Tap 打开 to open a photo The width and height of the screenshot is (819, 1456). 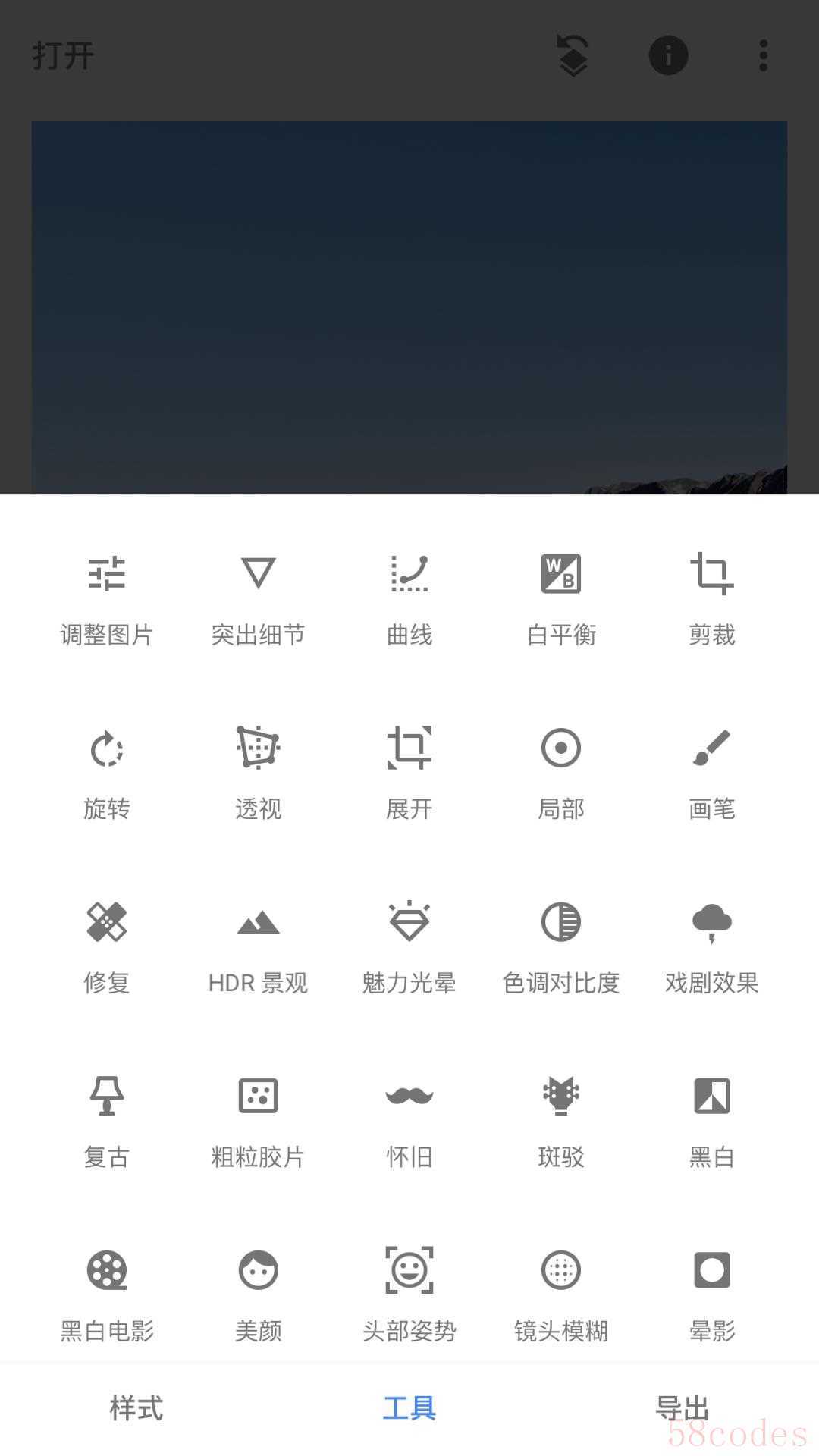click(63, 55)
